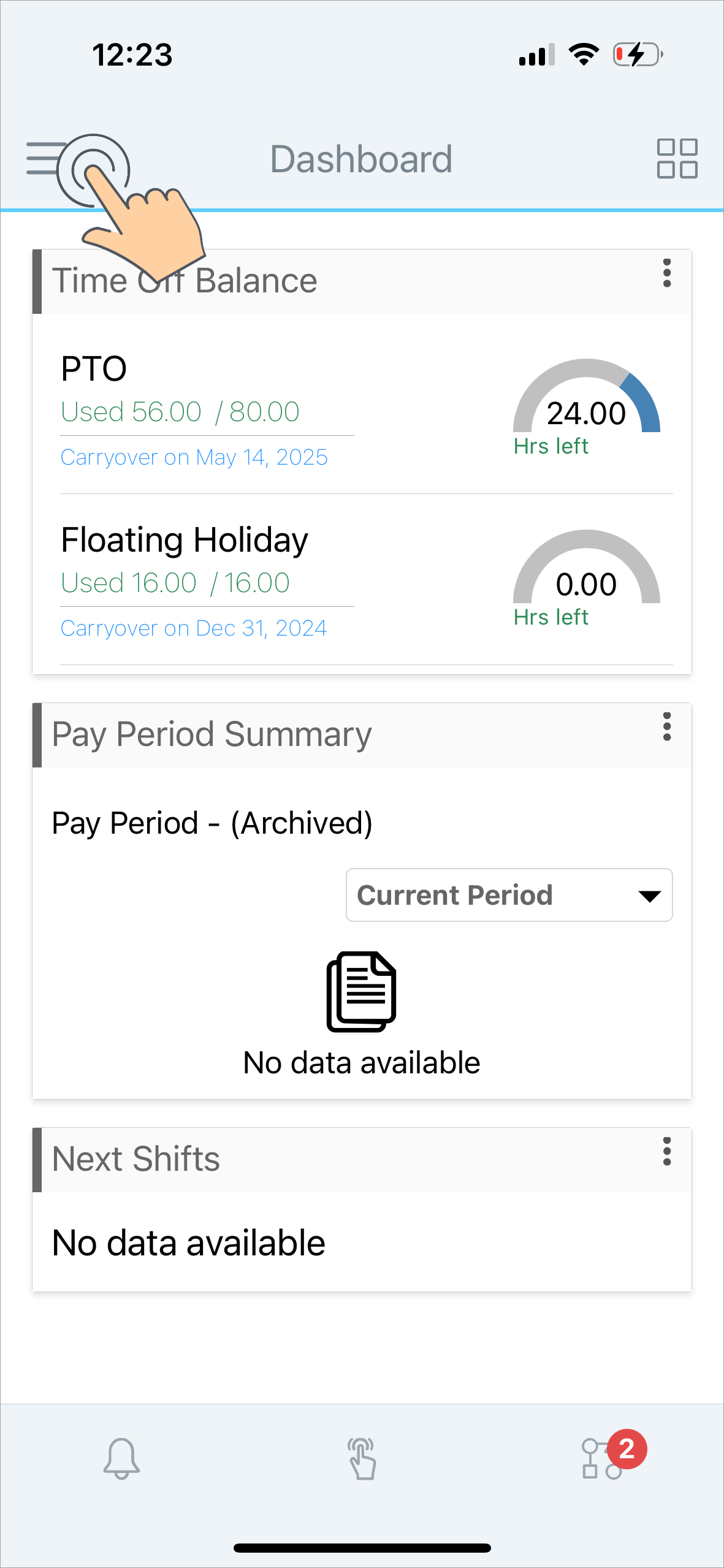Open the grid view icon beside Dashboard
Screen dimensions: 724x1568
(x=677, y=158)
